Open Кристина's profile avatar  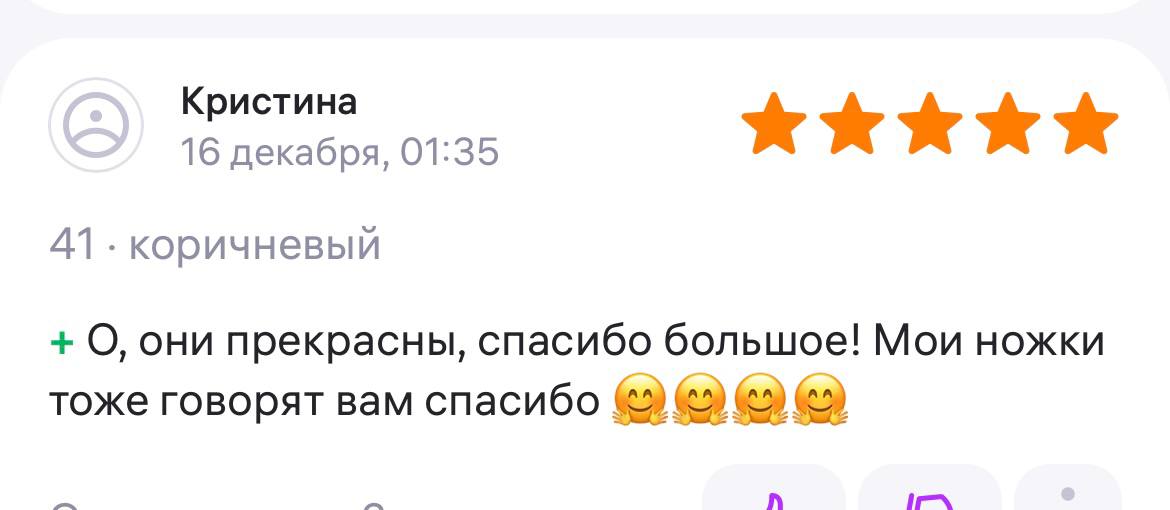(x=97, y=124)
